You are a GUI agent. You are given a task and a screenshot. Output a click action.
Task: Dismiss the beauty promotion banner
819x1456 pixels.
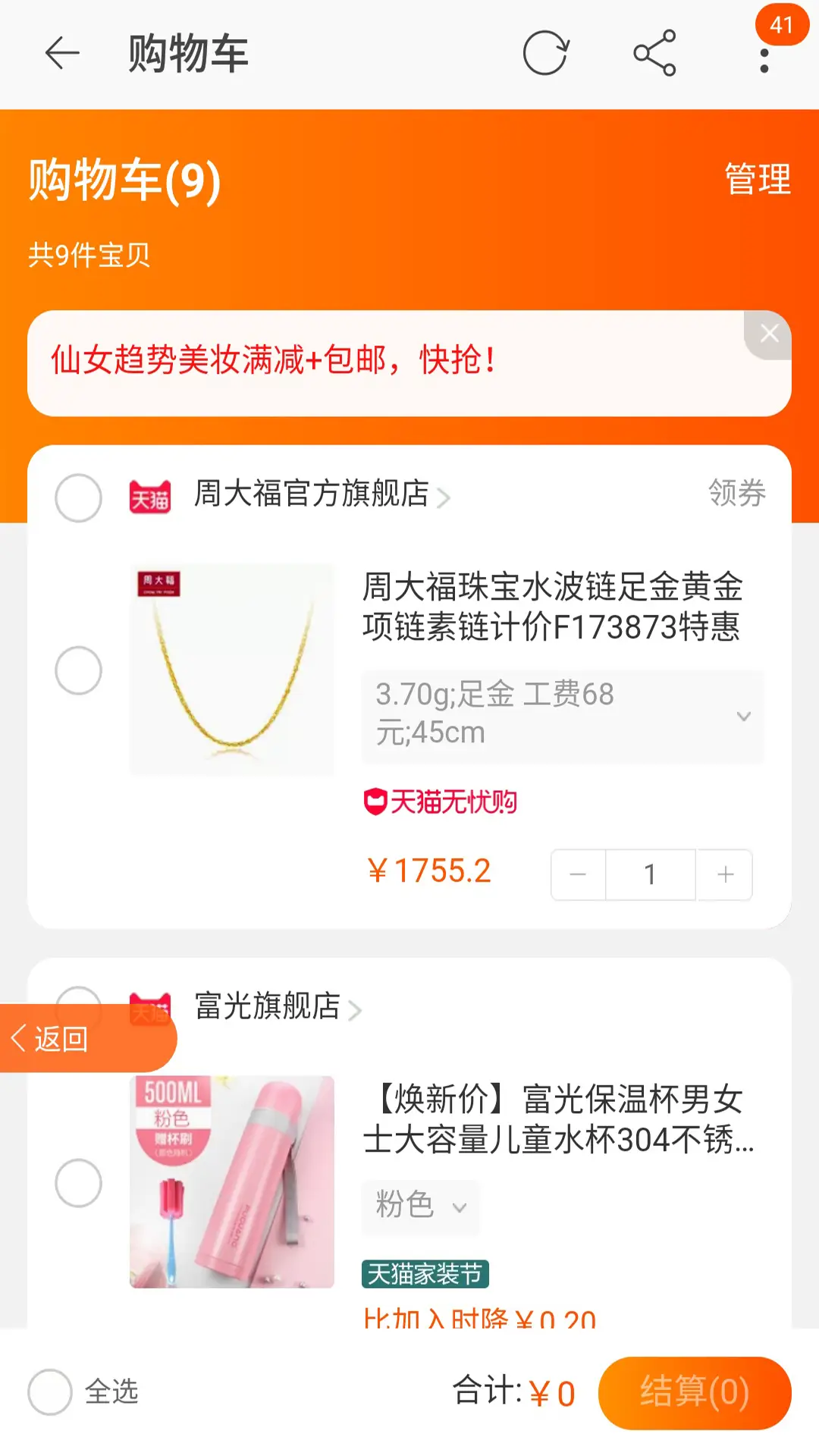pos(769,334)
